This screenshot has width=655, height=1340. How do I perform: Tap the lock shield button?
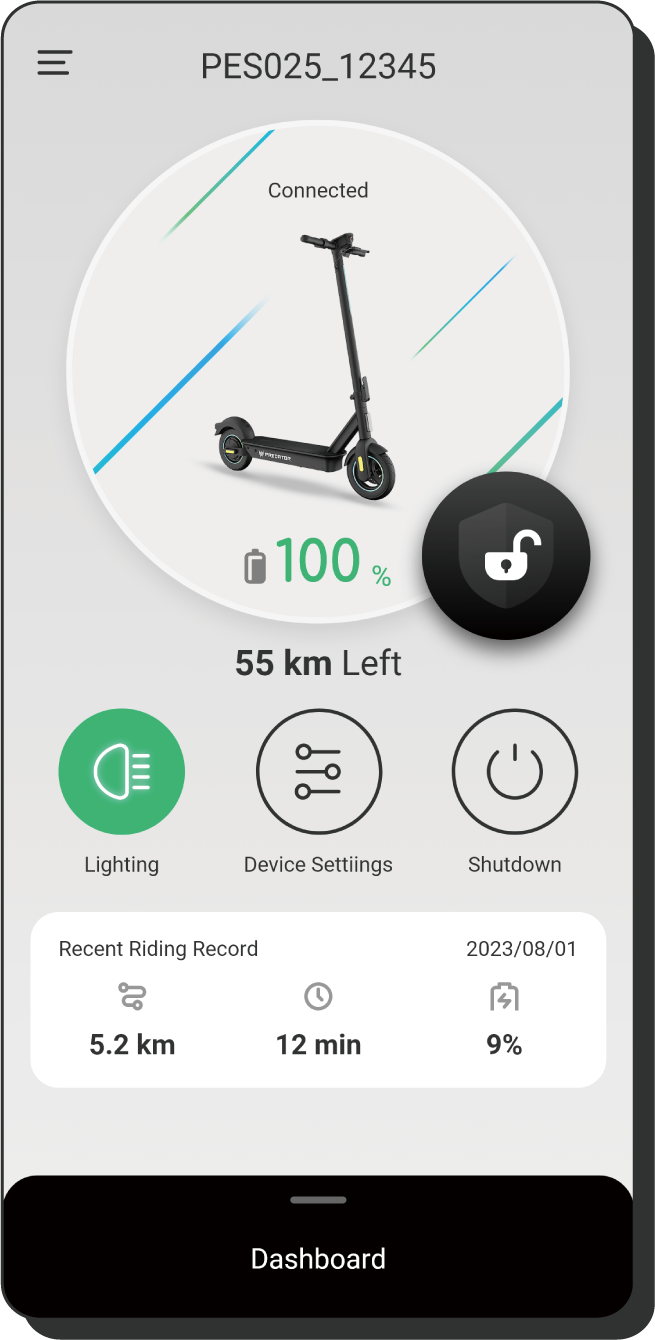506,556
